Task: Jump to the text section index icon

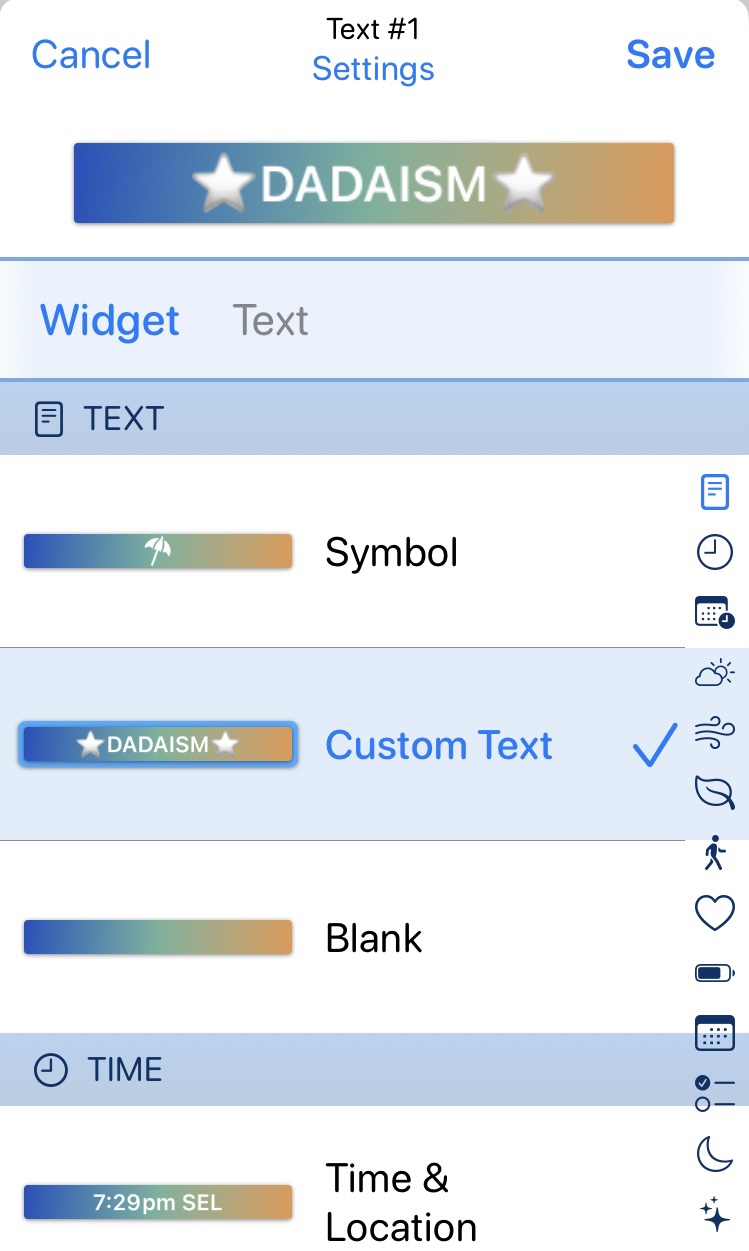Action: 714,491
